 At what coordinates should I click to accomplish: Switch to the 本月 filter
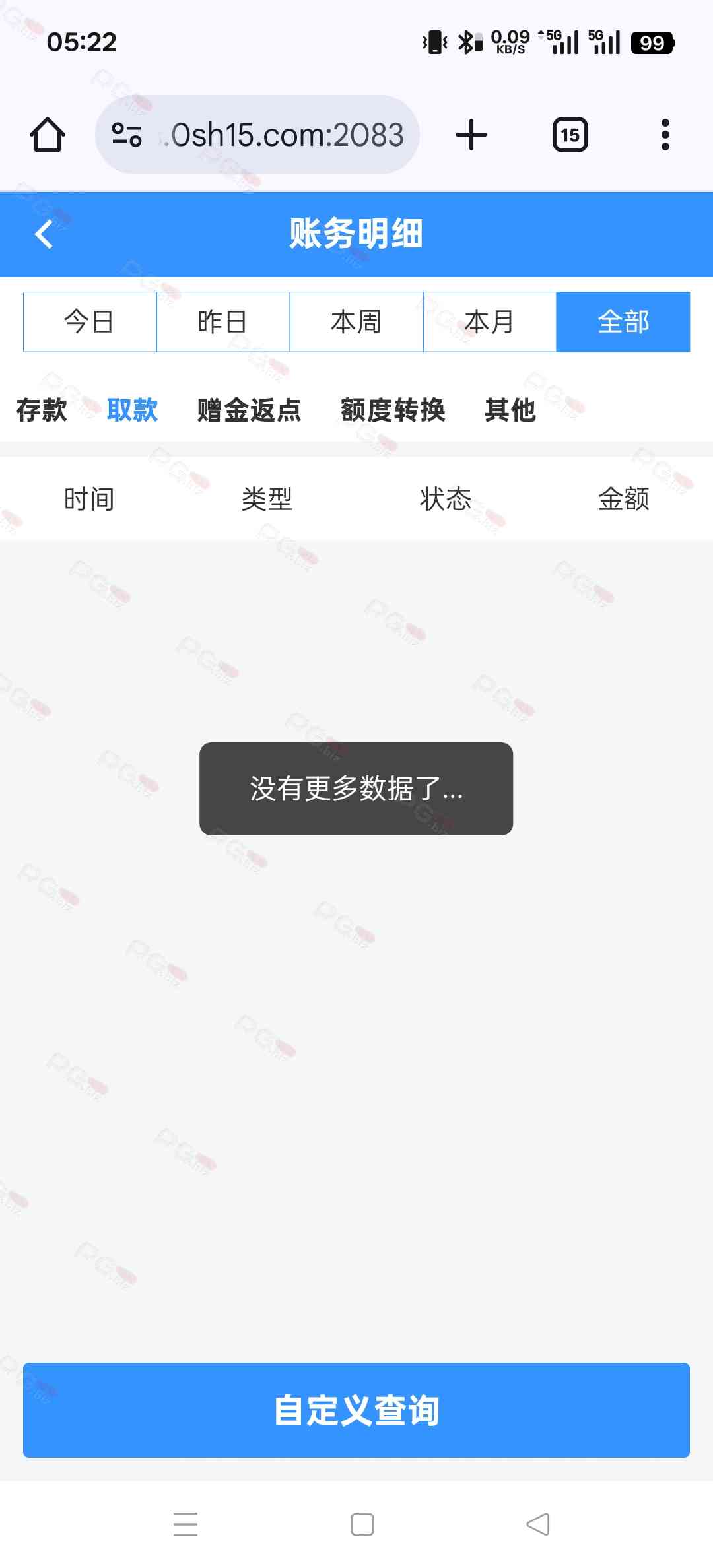489,322
